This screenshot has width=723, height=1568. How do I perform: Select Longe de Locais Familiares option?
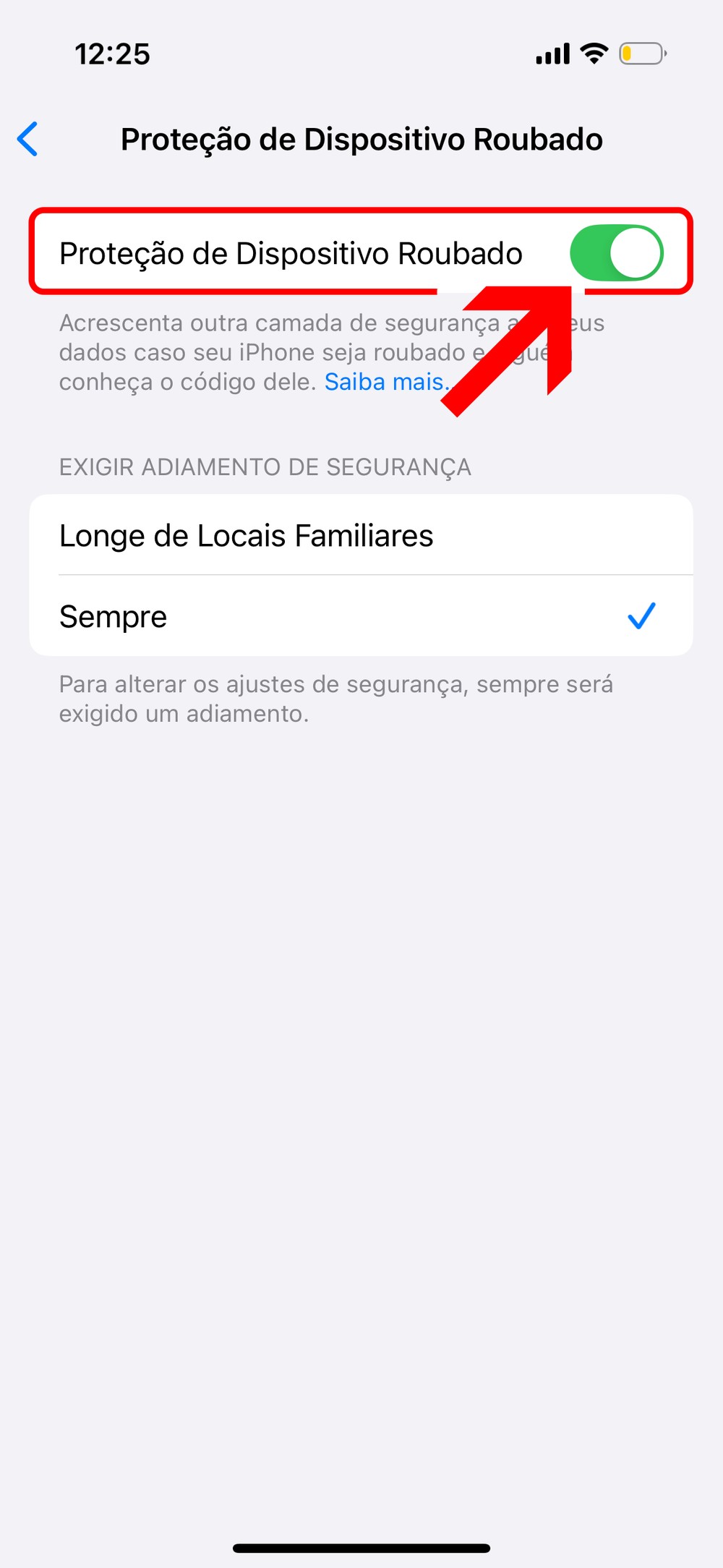360,536
